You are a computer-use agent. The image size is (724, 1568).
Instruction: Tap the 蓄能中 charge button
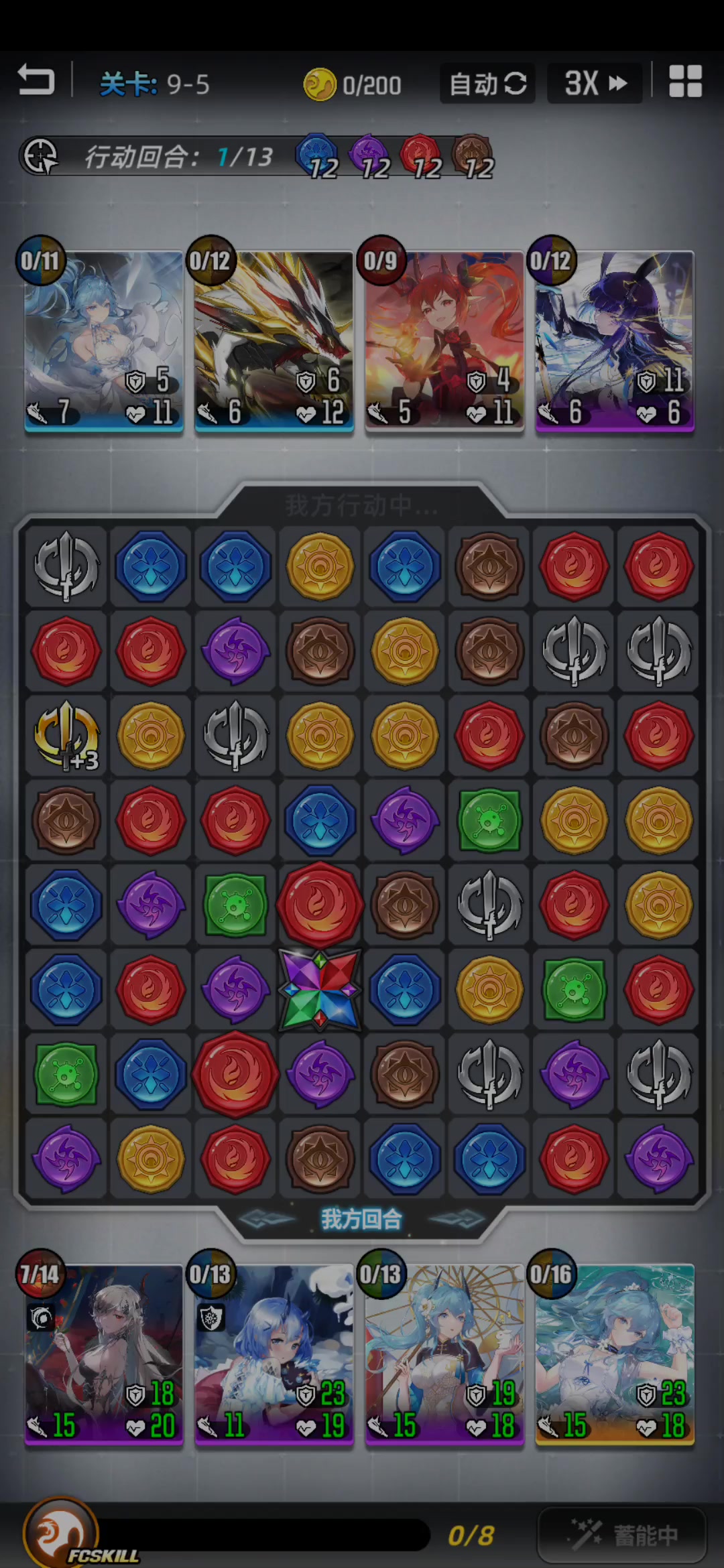tap(622, 1534)
